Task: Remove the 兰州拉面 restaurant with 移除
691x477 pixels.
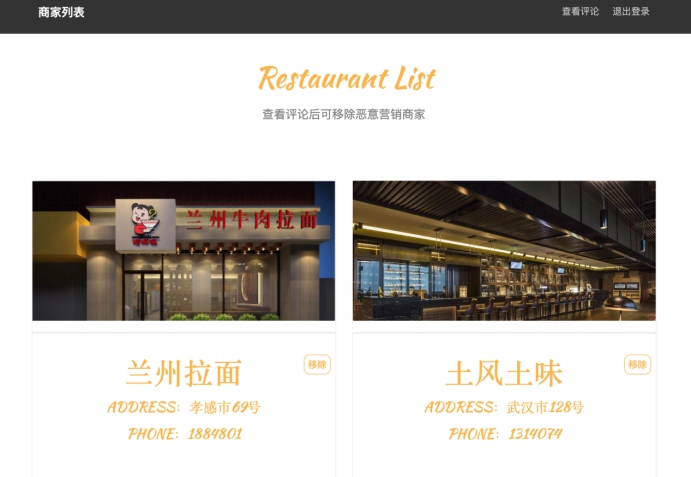Action: [317, 364]
